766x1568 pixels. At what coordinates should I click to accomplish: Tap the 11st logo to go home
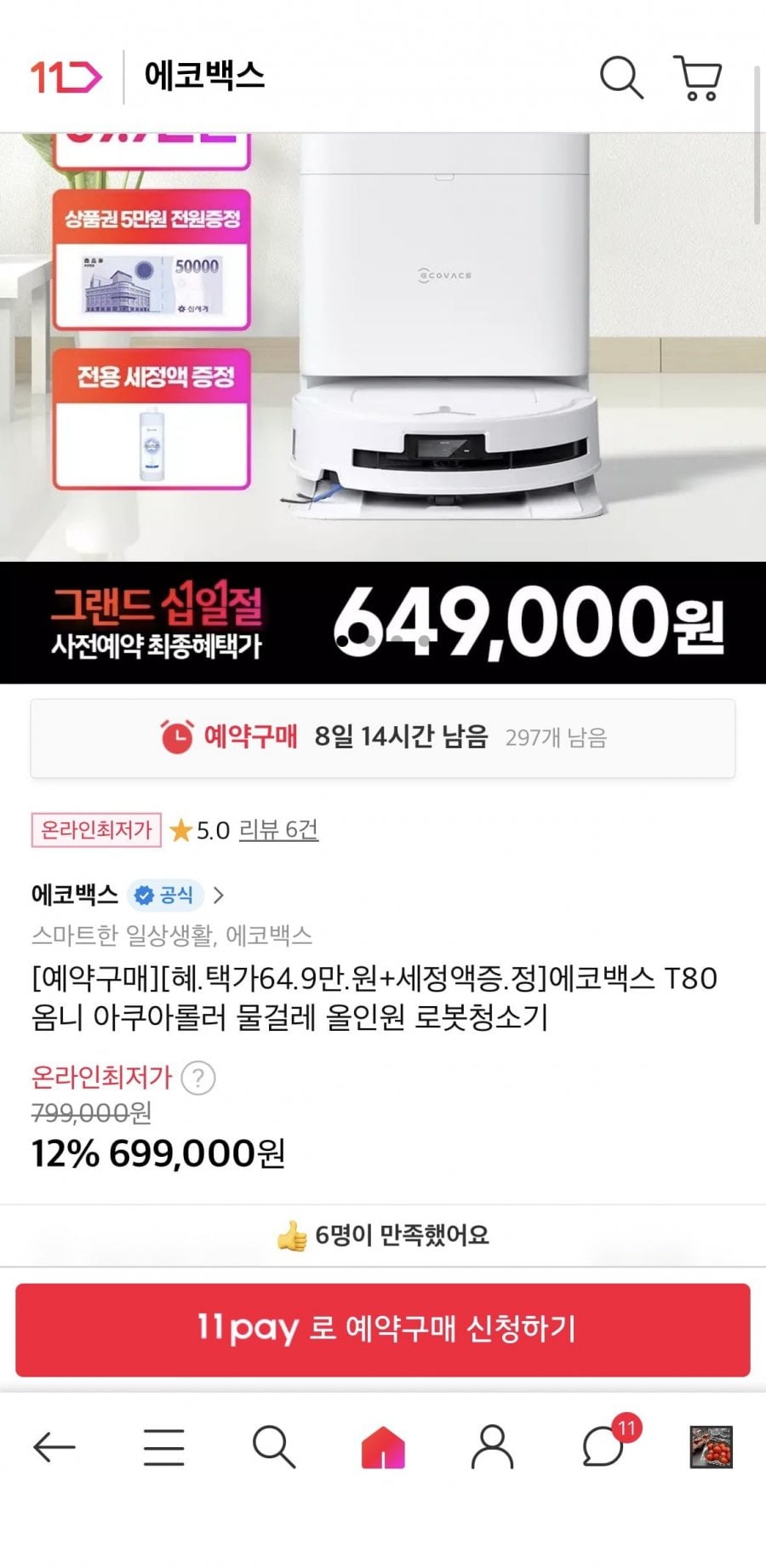point(66,77)
